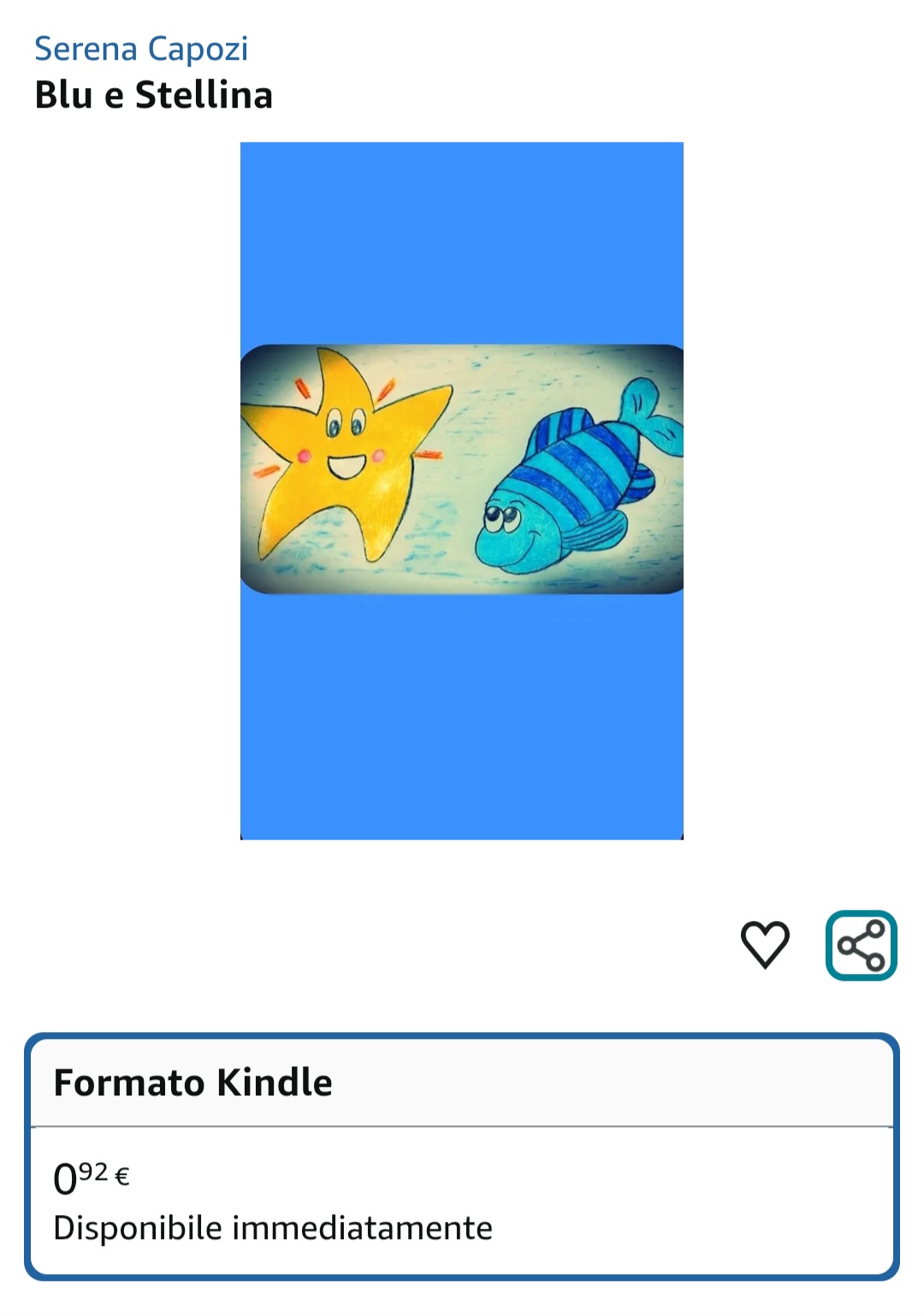924x1316 pixels.
Task: Open author Serena Capozi's page
Action: click(141, 50)
